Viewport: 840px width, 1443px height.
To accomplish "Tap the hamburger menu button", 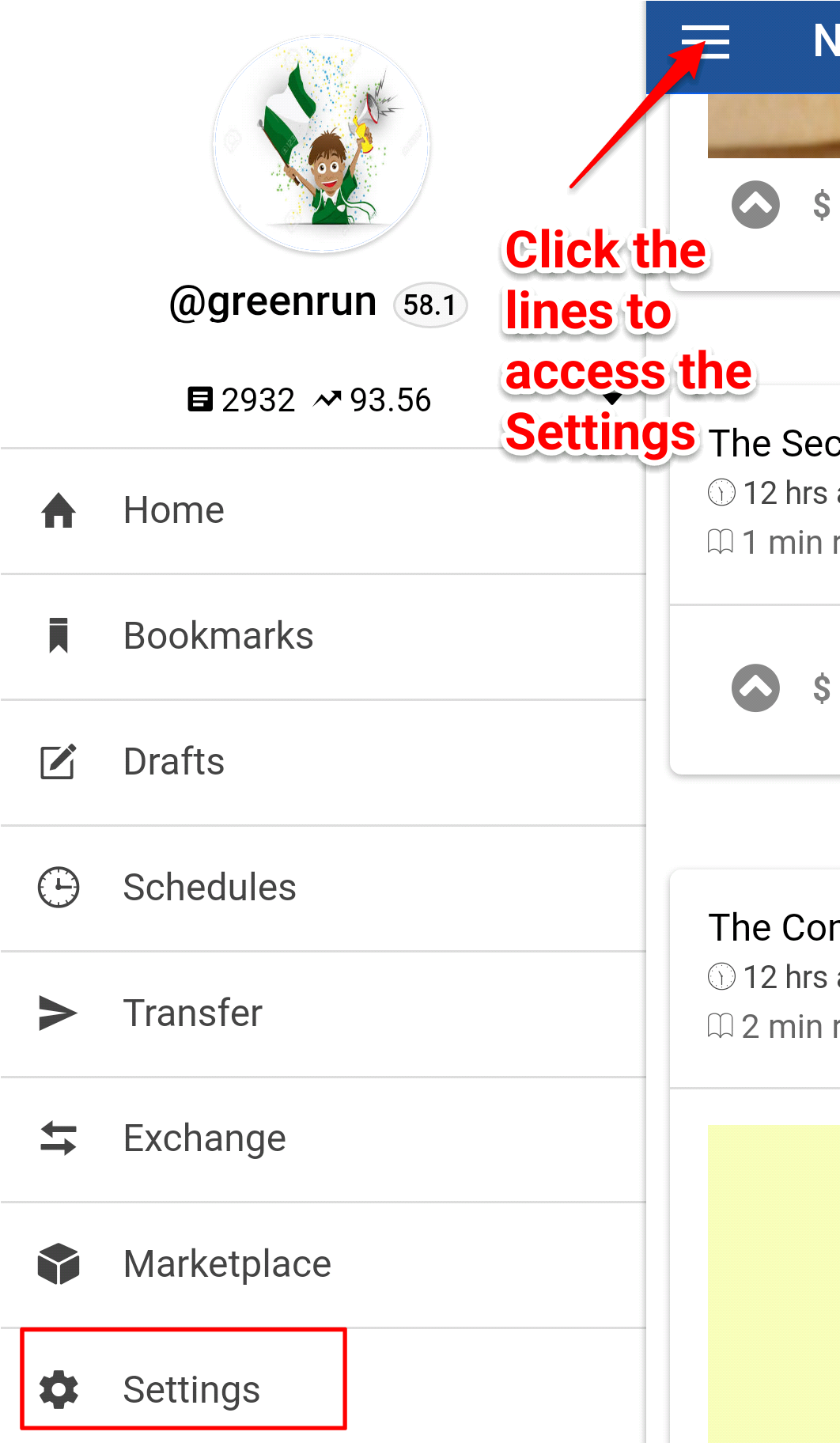I will click(705, 42).
